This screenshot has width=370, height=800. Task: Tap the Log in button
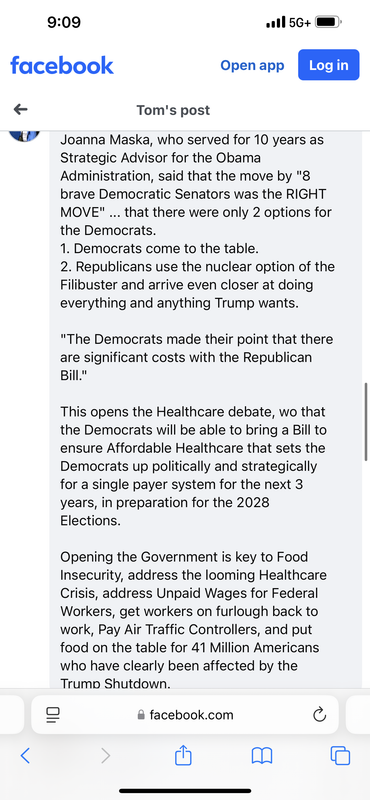[x=328, y=65]
